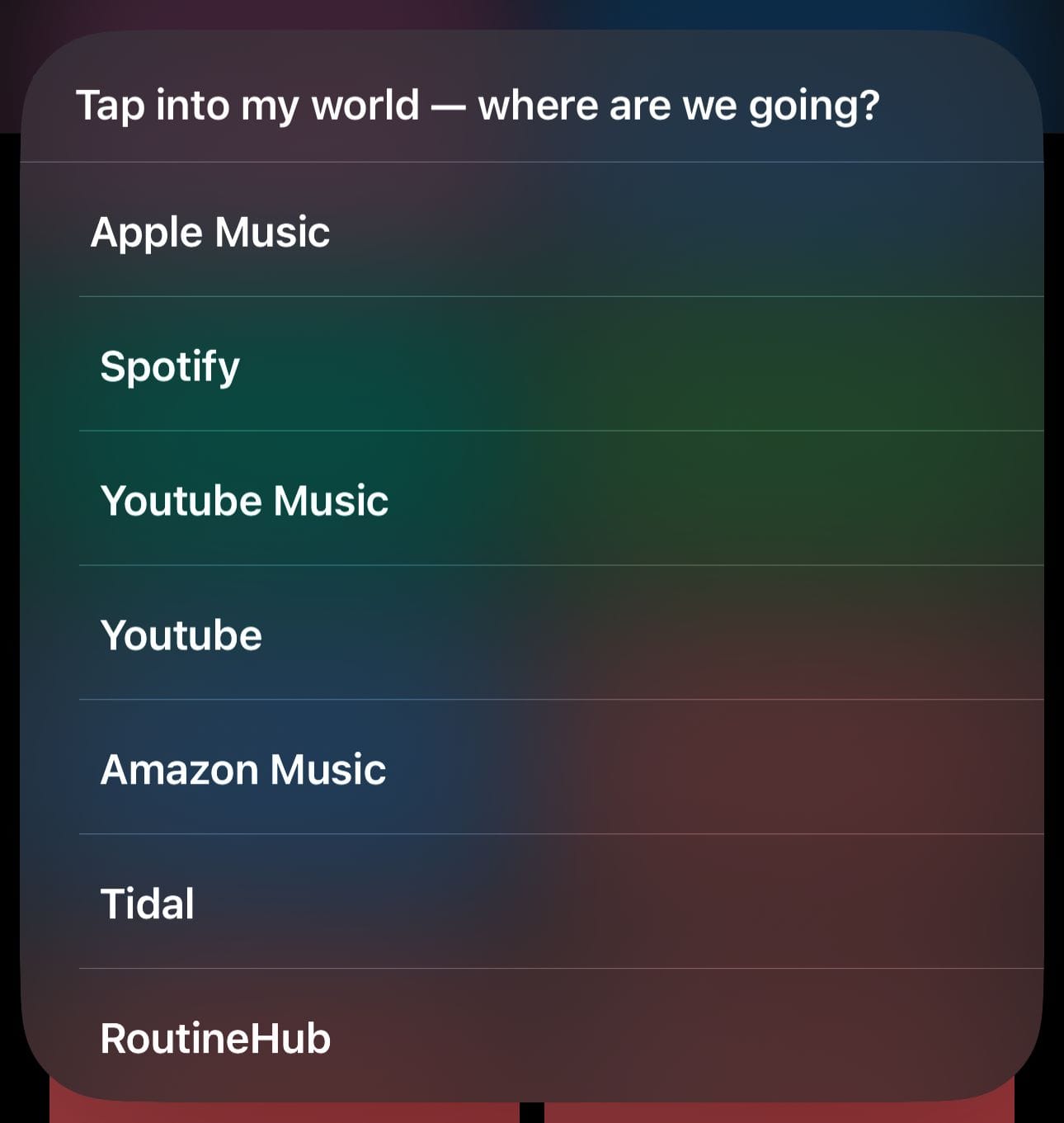Select the Spotify option

[170, 366]
